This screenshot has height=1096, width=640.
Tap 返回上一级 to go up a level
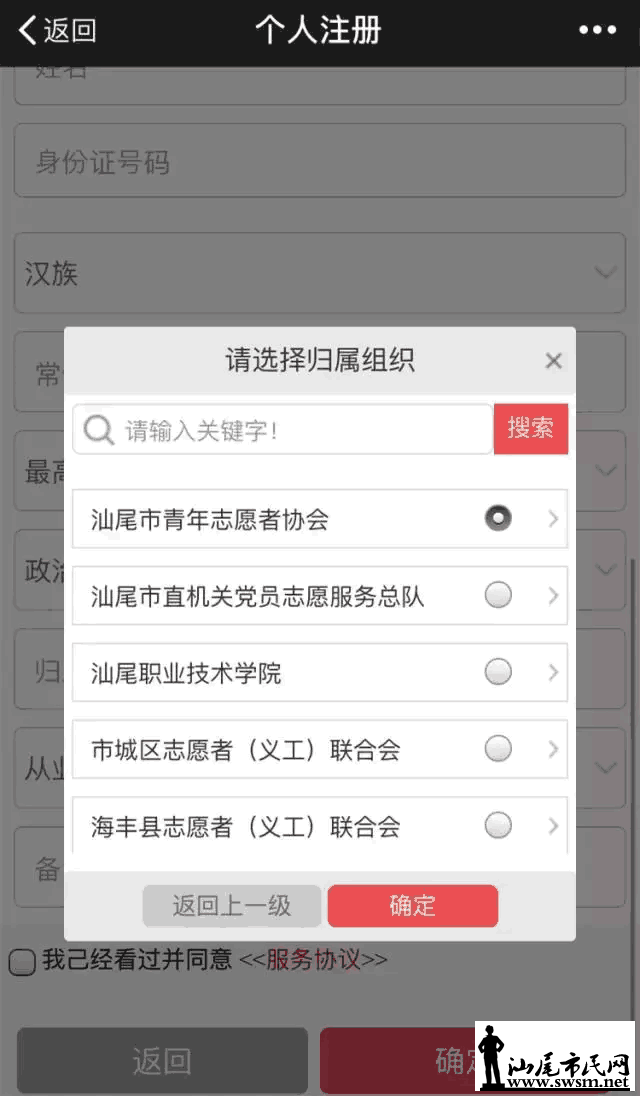pyautogui.click(x=232, y=906)
